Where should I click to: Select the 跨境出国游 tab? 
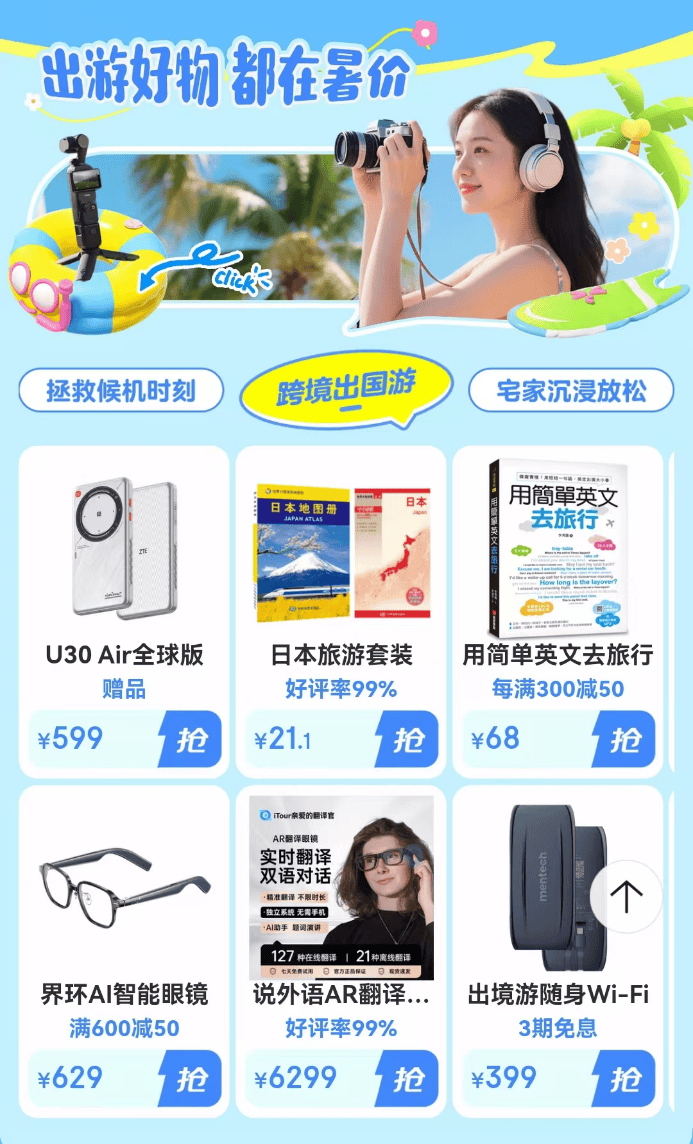point(346,387)
